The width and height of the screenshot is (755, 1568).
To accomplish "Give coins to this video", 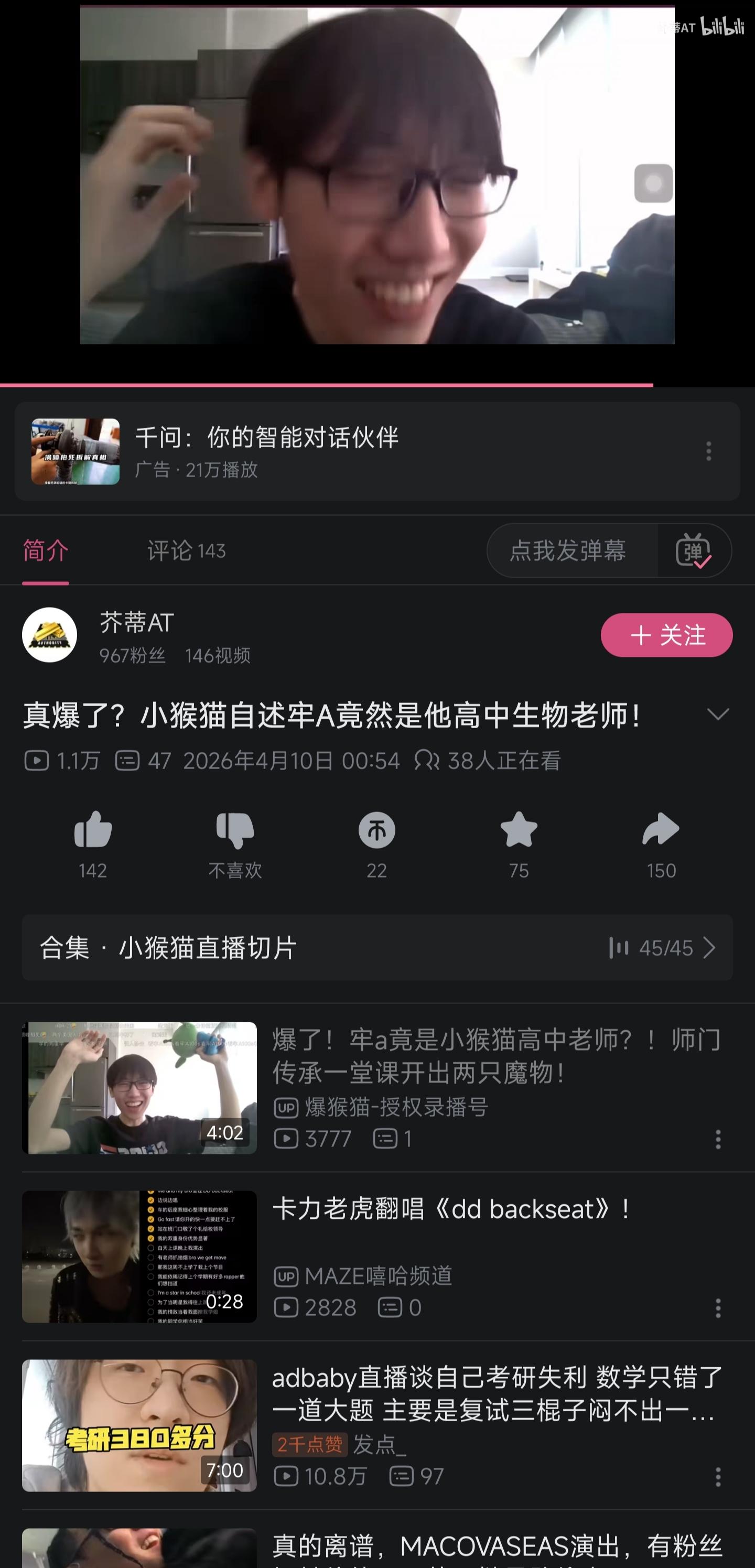I will pos(377,830).
